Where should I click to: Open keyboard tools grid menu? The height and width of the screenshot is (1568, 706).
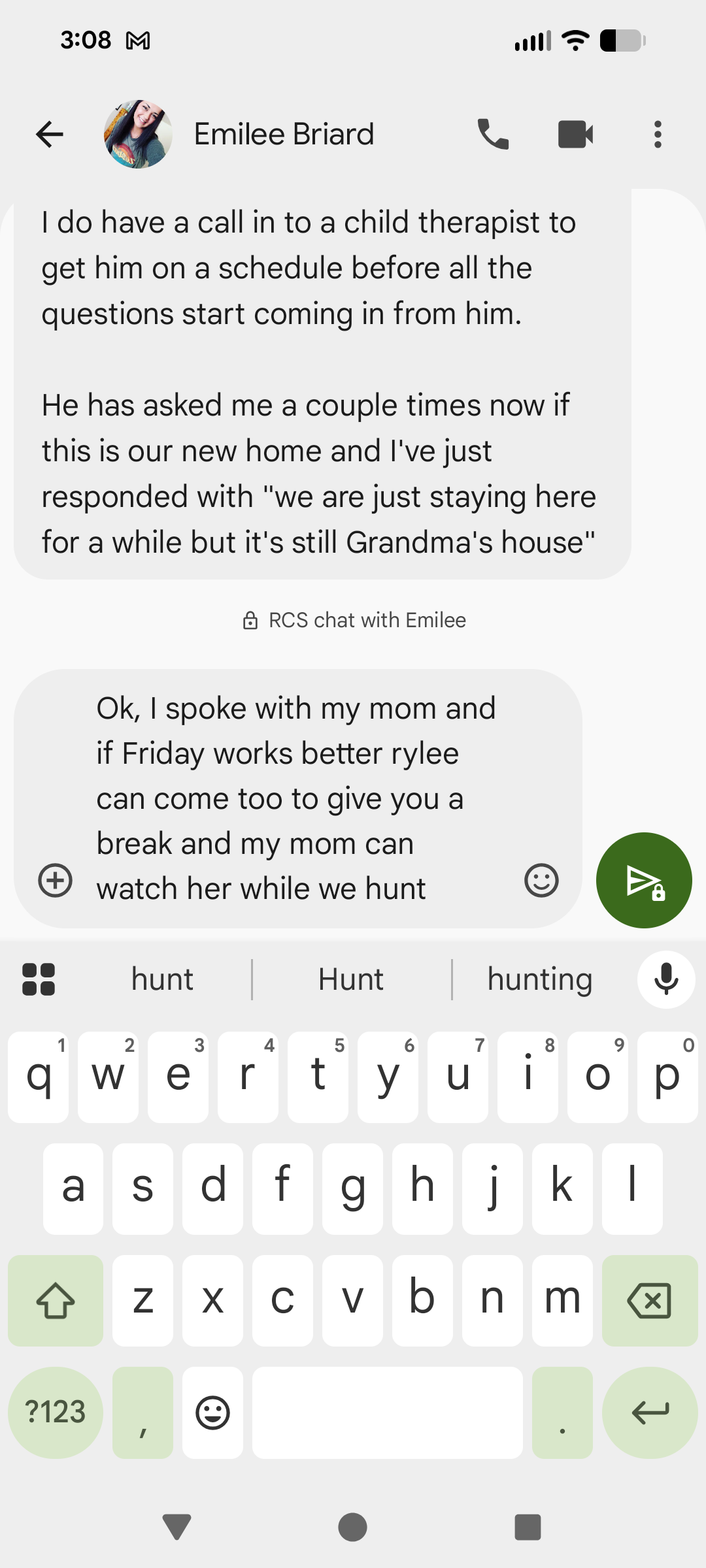click(x=39, y=979)
